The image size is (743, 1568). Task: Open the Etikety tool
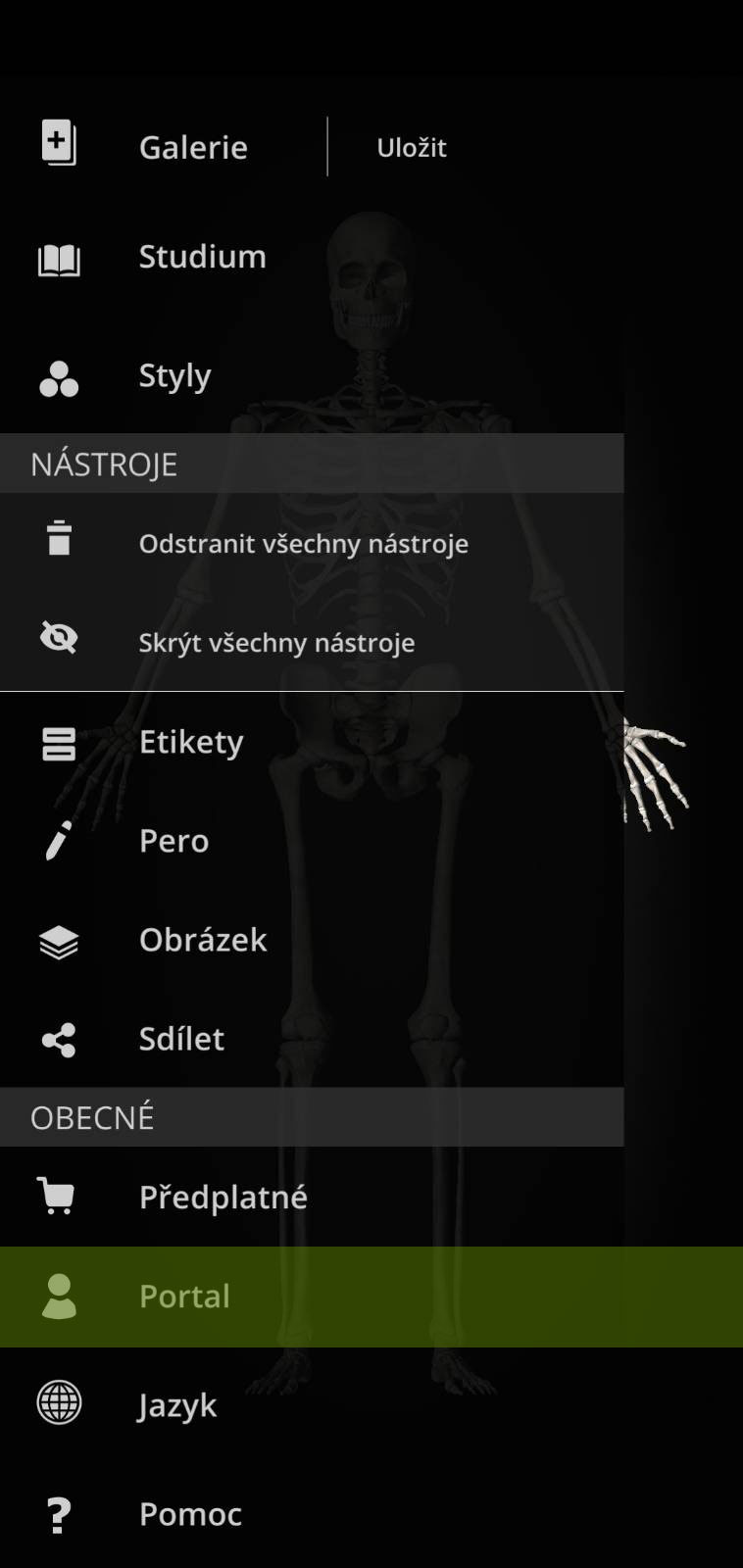click(x=312, y=742)
